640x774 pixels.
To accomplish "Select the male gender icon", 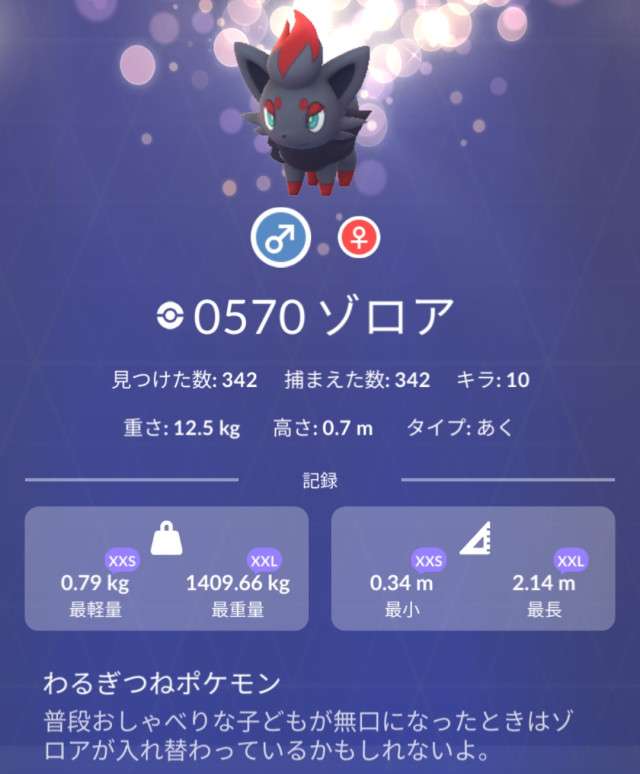I will click(281, 237).
